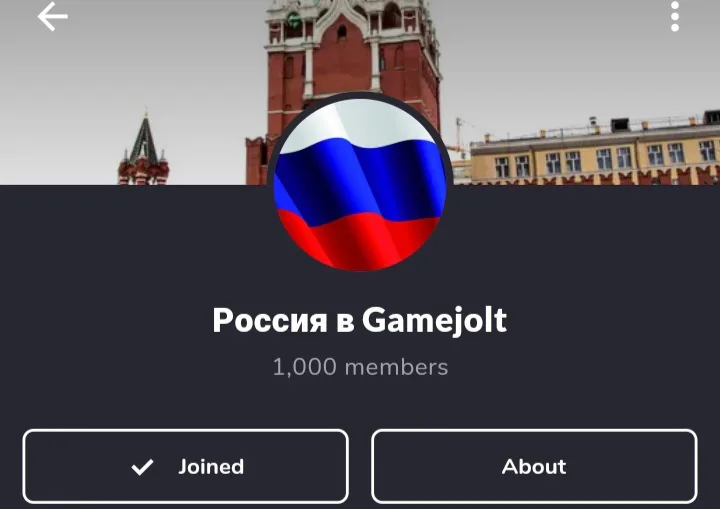Go back using the arrow icon
This screenshot has height=509, width=720.
click(52, 17)
